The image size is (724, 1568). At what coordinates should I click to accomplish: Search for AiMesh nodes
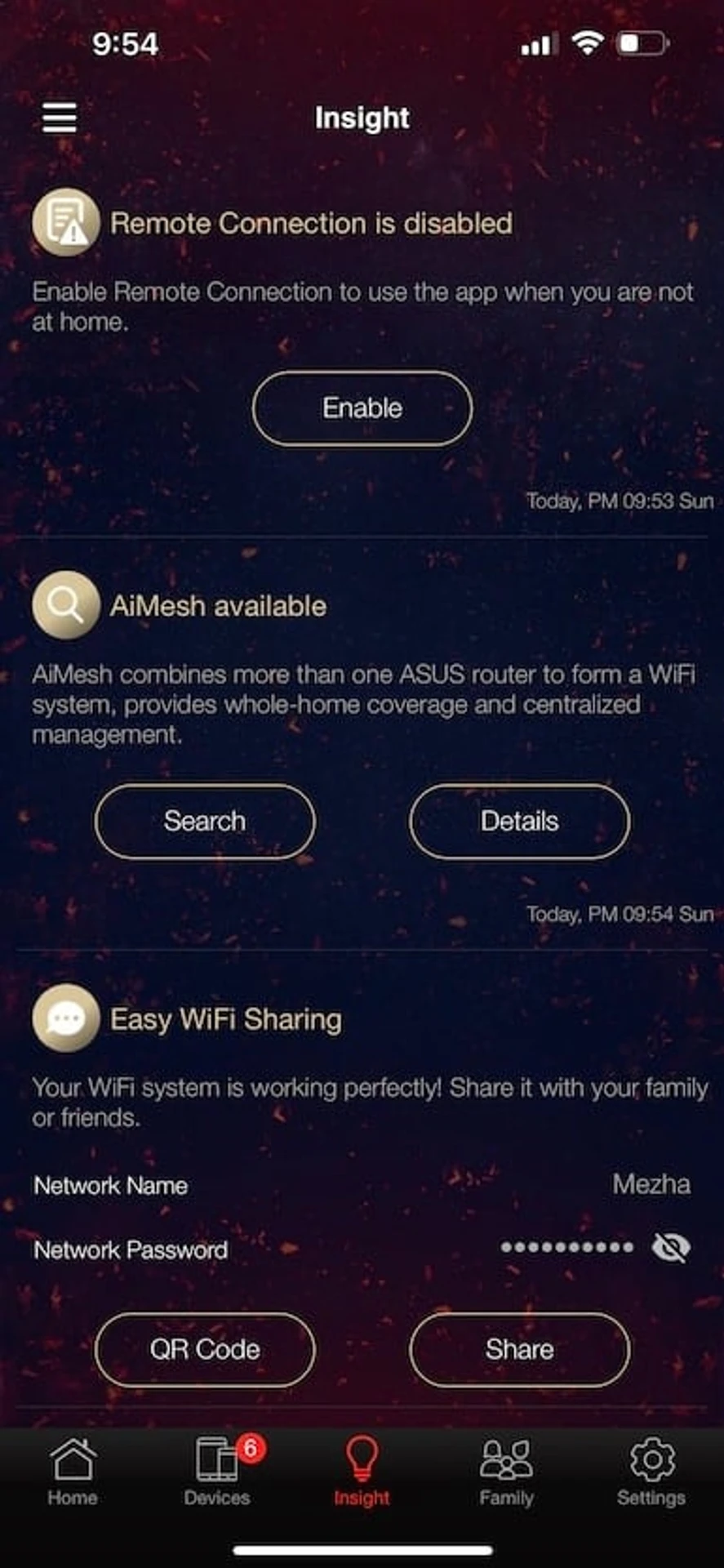pyautogui.click(x=205, y=821)
